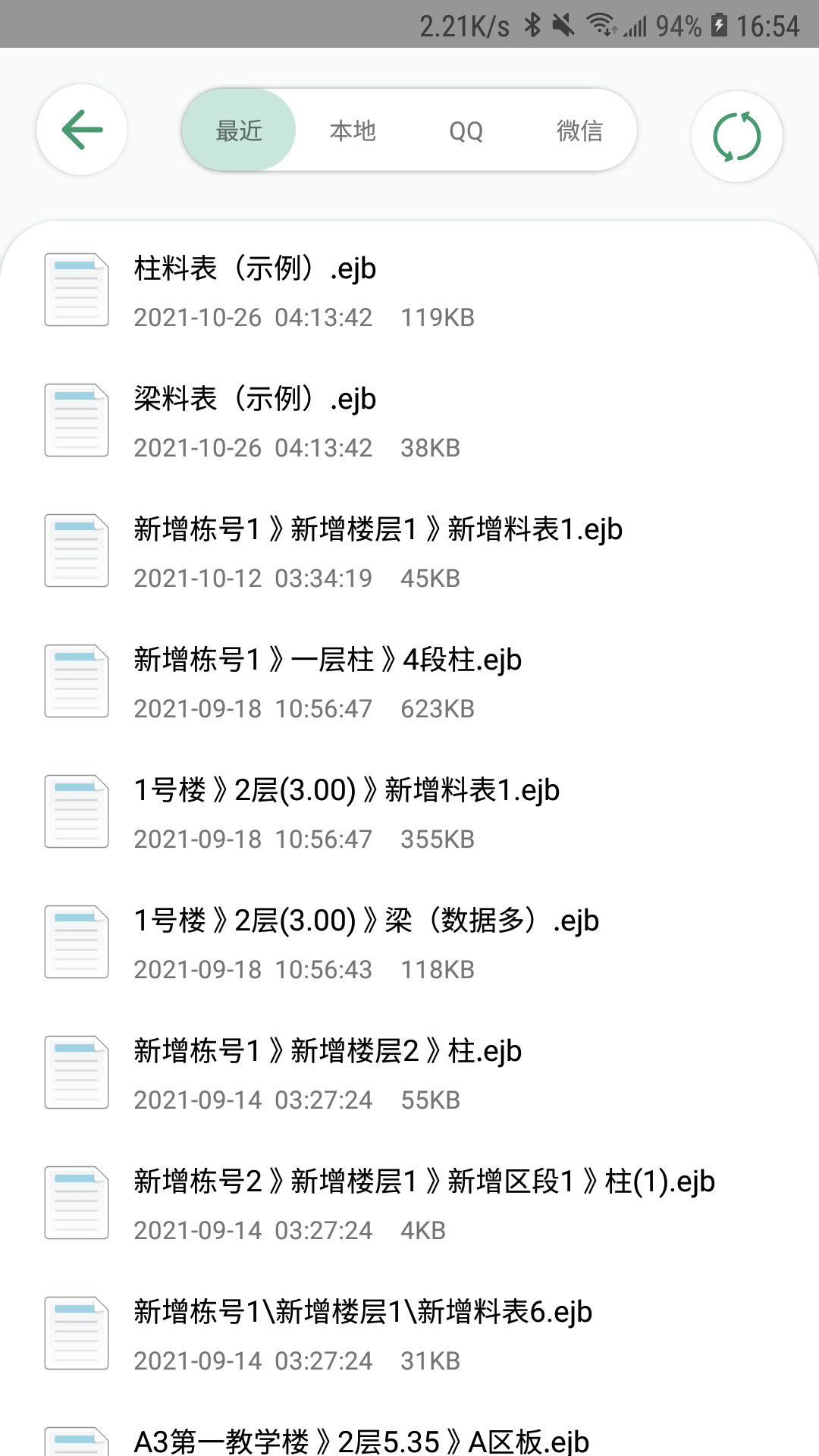Switch to the 微信 tab
Viewport: 819px width, 1456px height.
[x=581, y=130]
